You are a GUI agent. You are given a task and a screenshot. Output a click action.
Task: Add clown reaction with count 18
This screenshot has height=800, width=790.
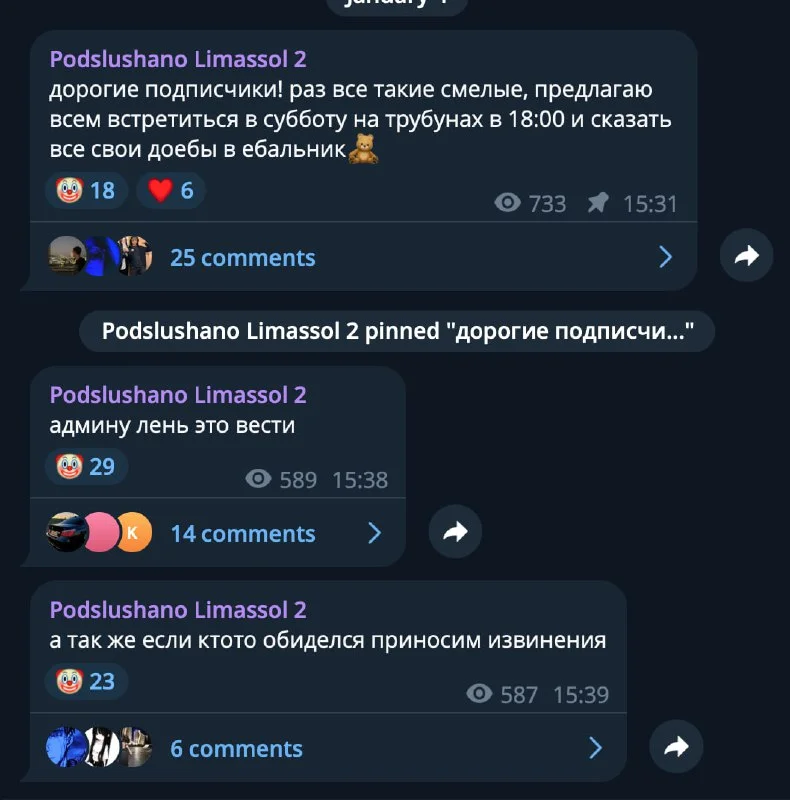[86, 190]
